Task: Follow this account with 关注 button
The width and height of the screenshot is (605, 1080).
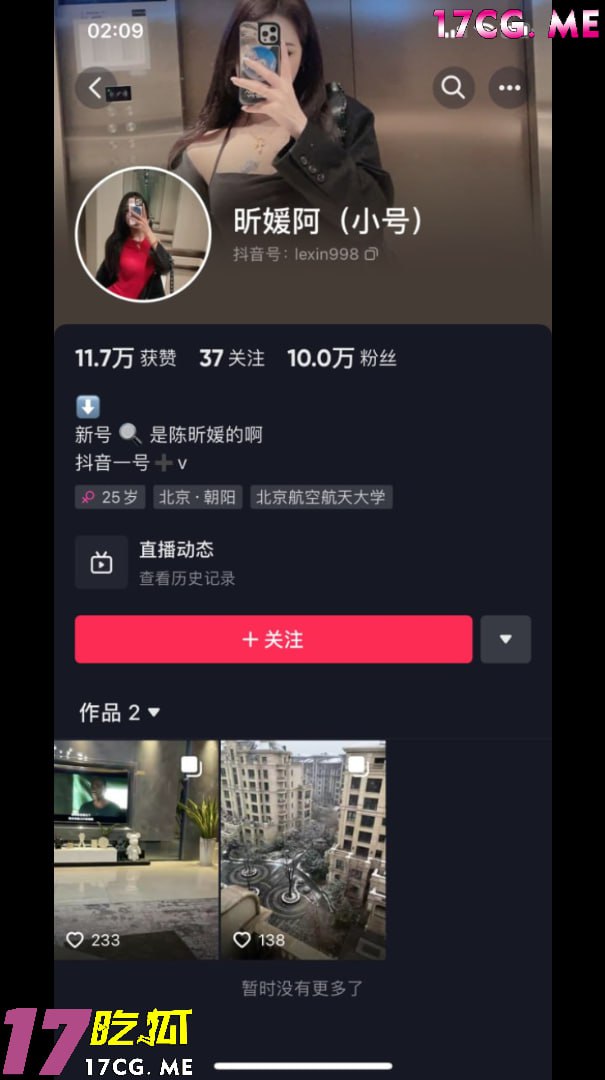Action: point(273,639)
